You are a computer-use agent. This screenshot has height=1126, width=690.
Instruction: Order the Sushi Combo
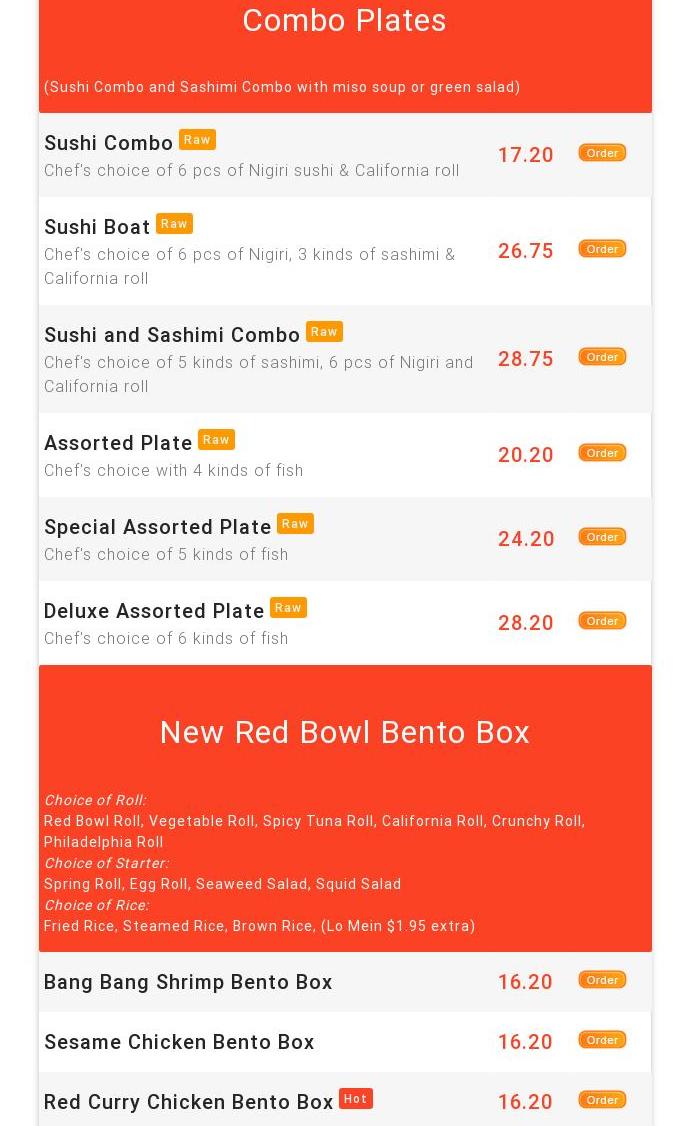tap(602, 153)
